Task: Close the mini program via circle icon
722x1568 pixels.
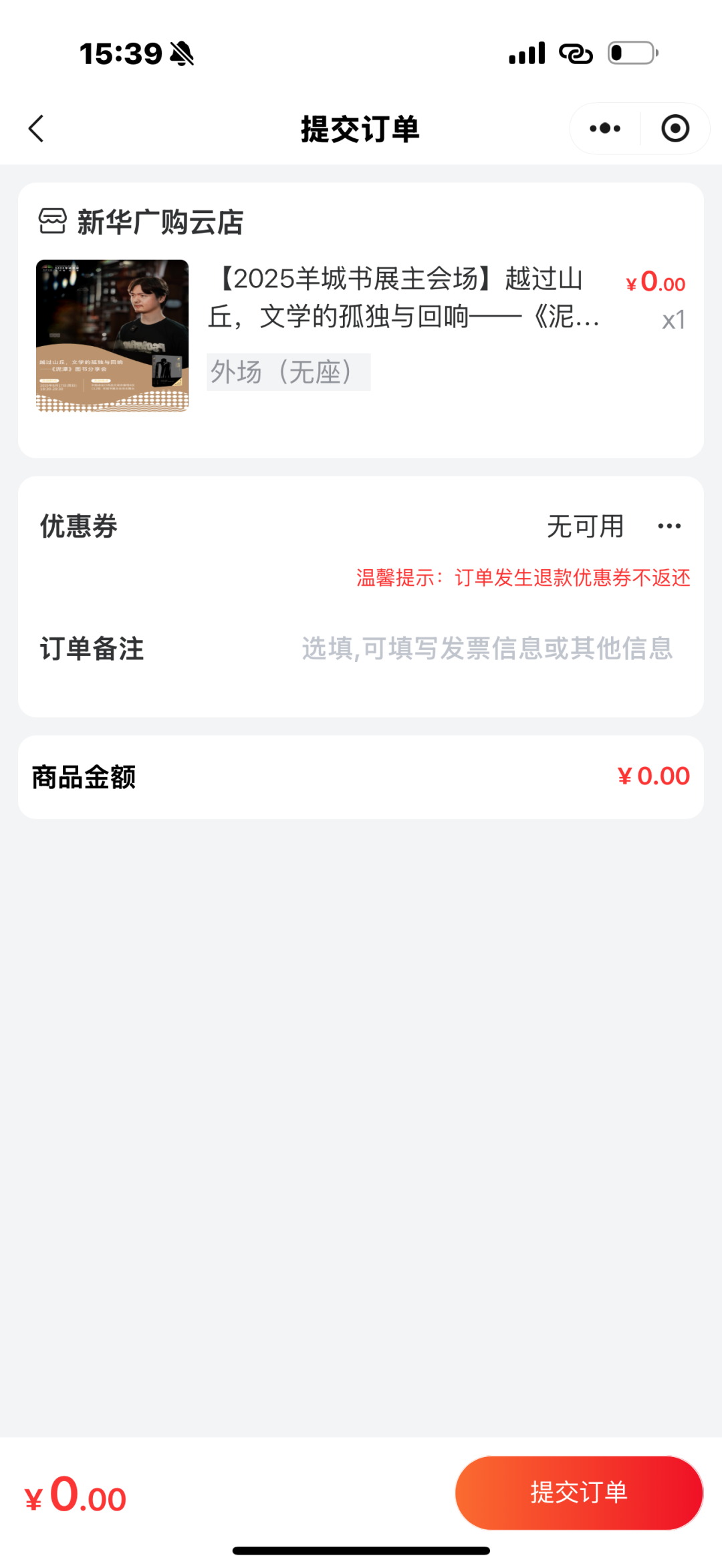Action: click(x=675, y=128)
